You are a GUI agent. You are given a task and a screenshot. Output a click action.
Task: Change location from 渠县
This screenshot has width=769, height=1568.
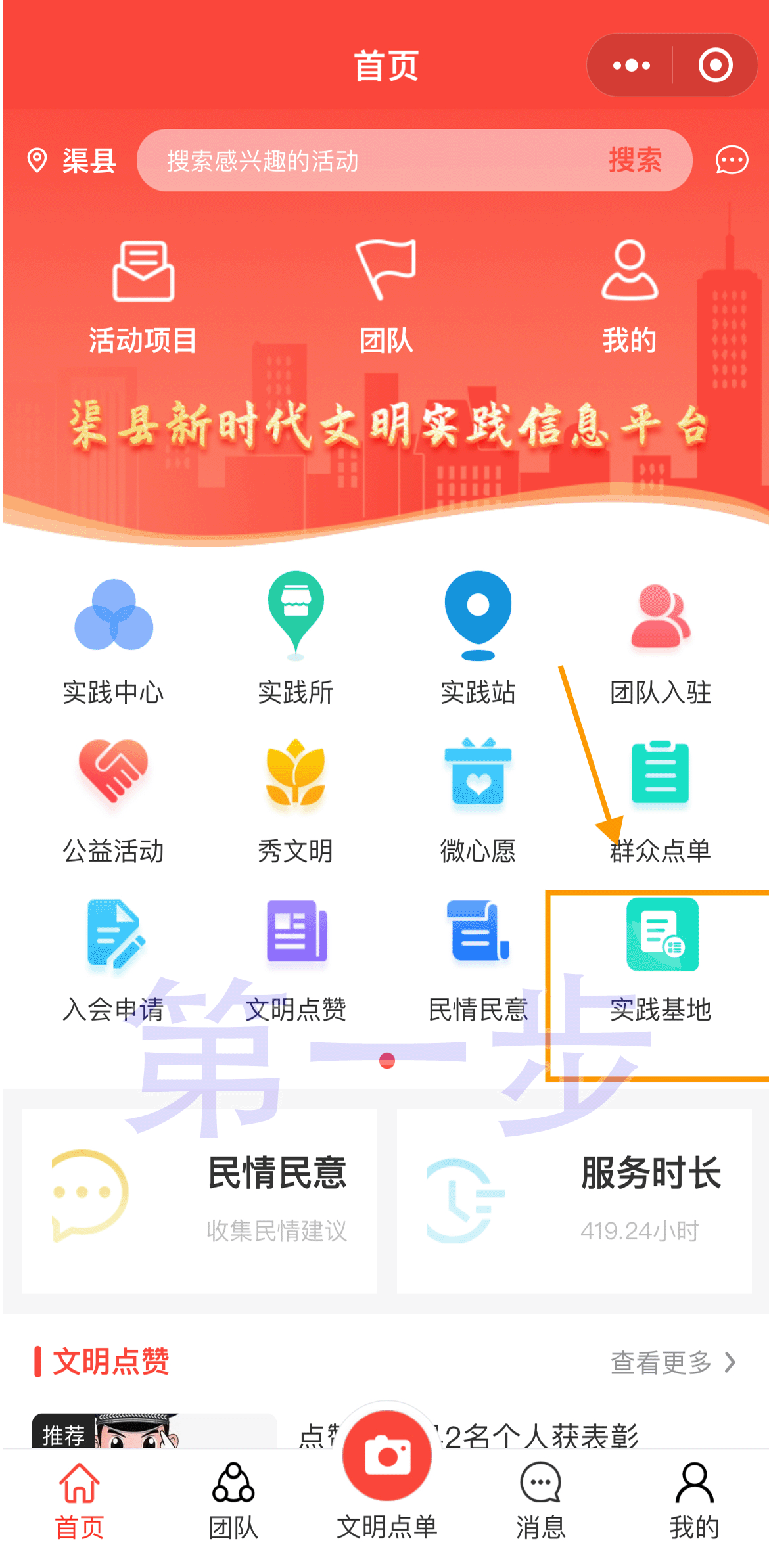pyautogui.click(x=72, y=160)
